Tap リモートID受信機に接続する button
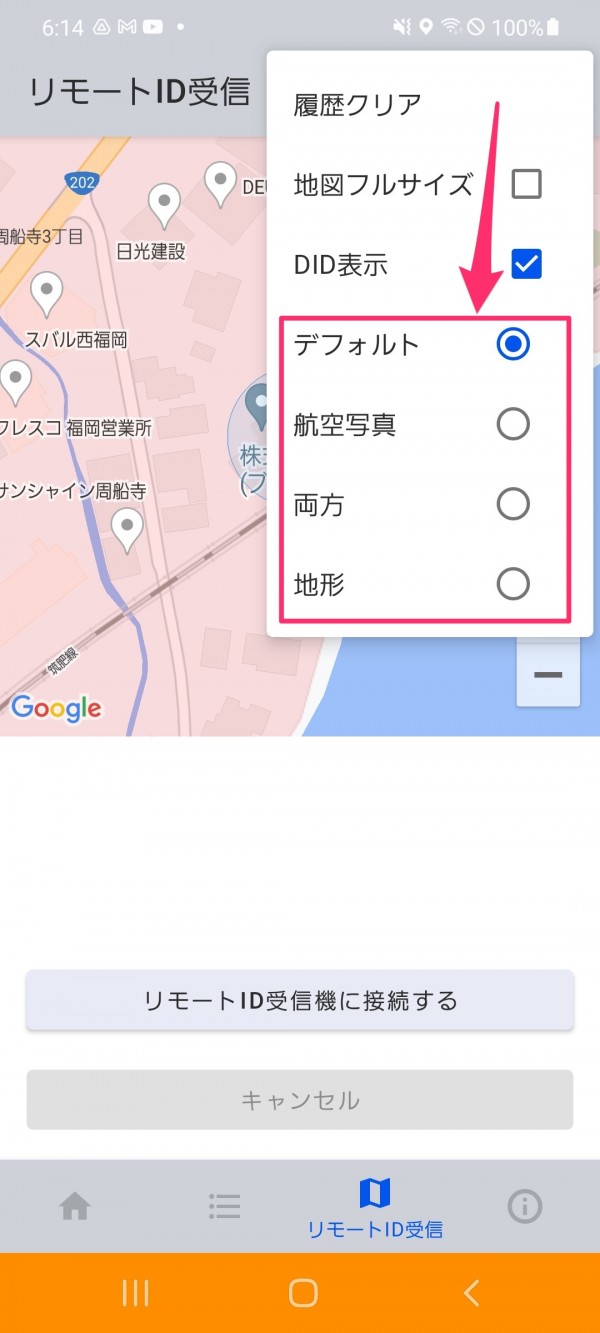This screenshot has height=1333, width=600. (x=300, y=1000)
